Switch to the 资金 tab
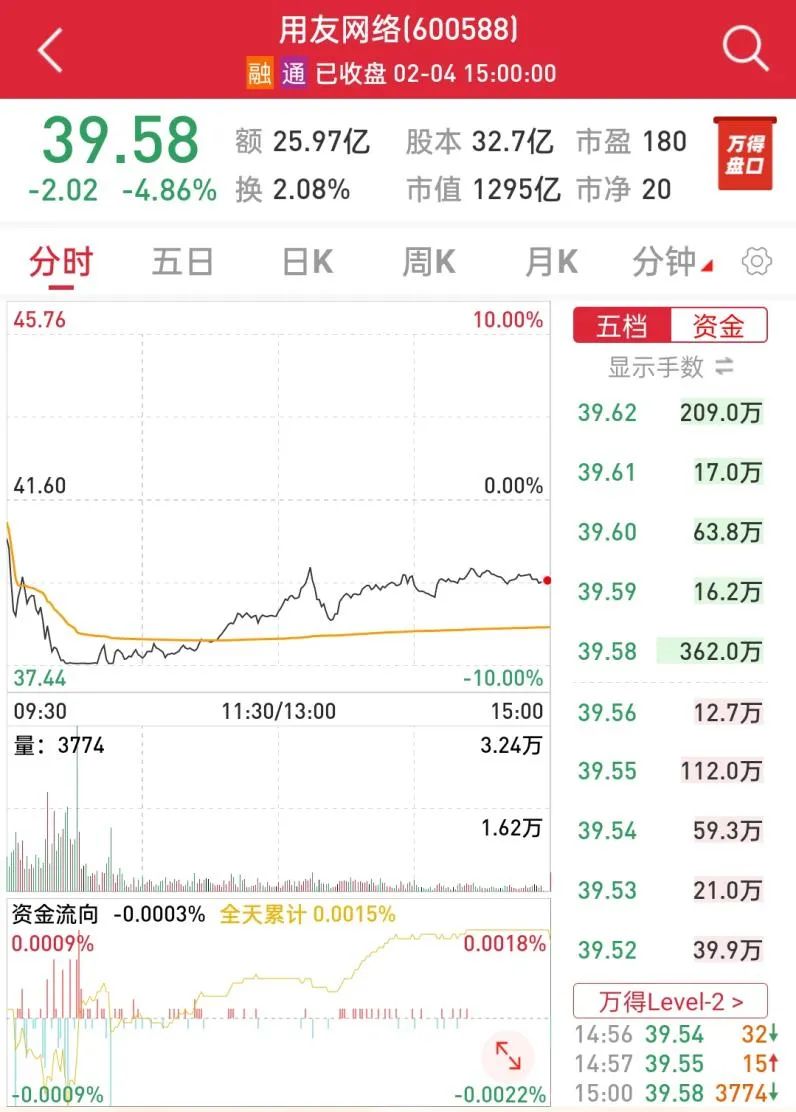The height and width of the screenshot is (1112, 796). tap(718, 326)
